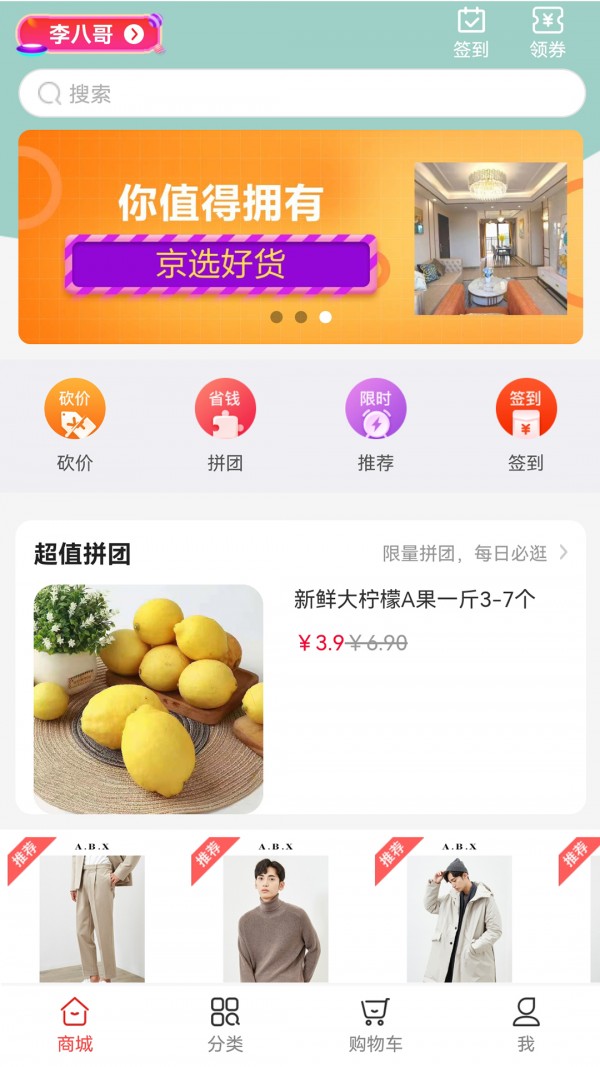The width and height of the screenshot is (600, 1067).
Task: Open the recommended brown turtleneck sweater item
Action: 276,912
